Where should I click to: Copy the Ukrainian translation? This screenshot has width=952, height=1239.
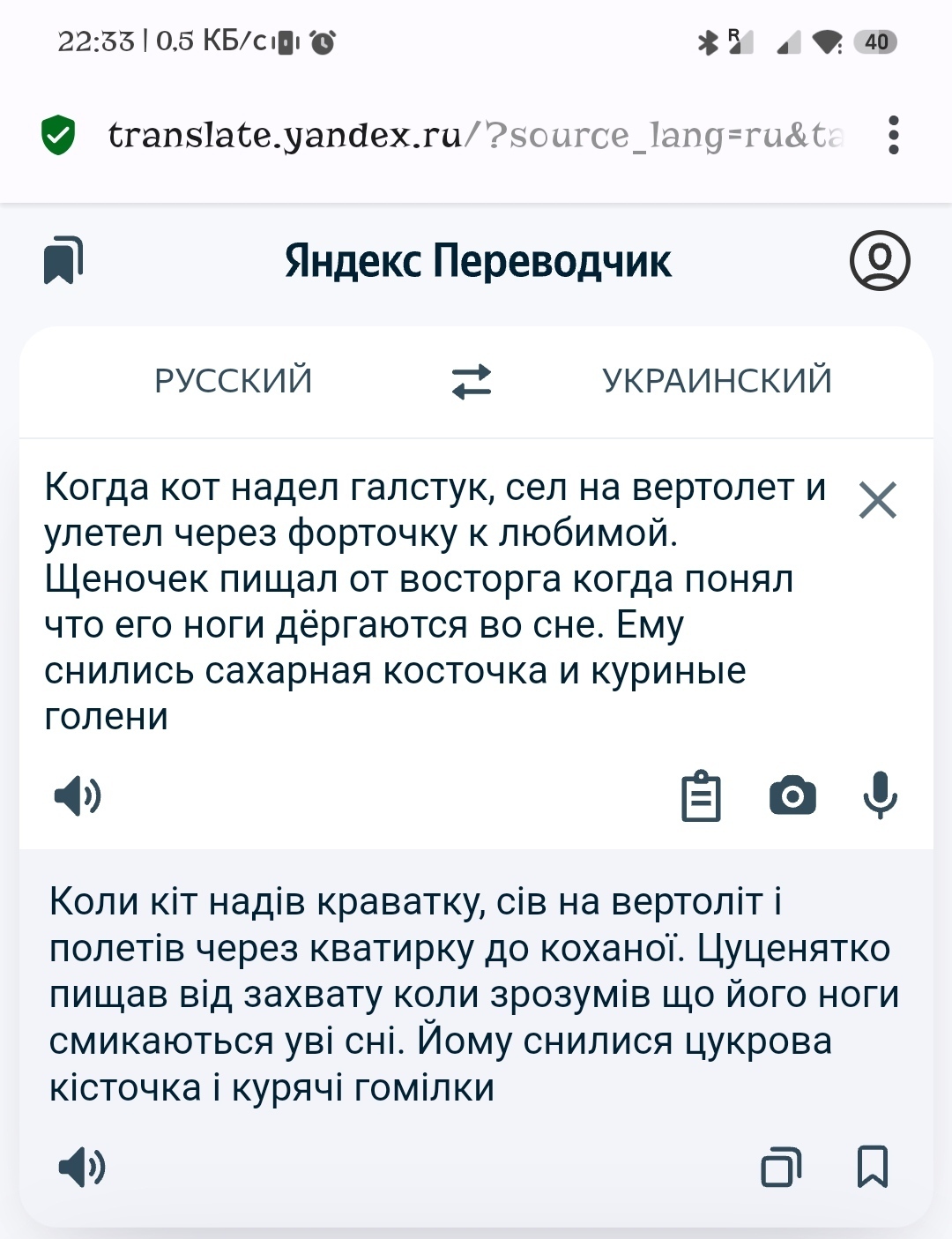pyautogui.click(x=781, y=1168)
